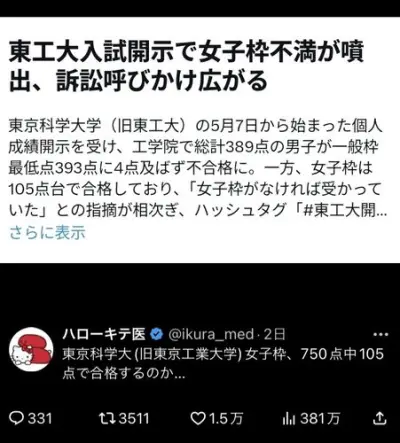The width and height of the screenshot is (400, 443).
Task: Like ハローキテ医's post
Action: tap(216, 418)
